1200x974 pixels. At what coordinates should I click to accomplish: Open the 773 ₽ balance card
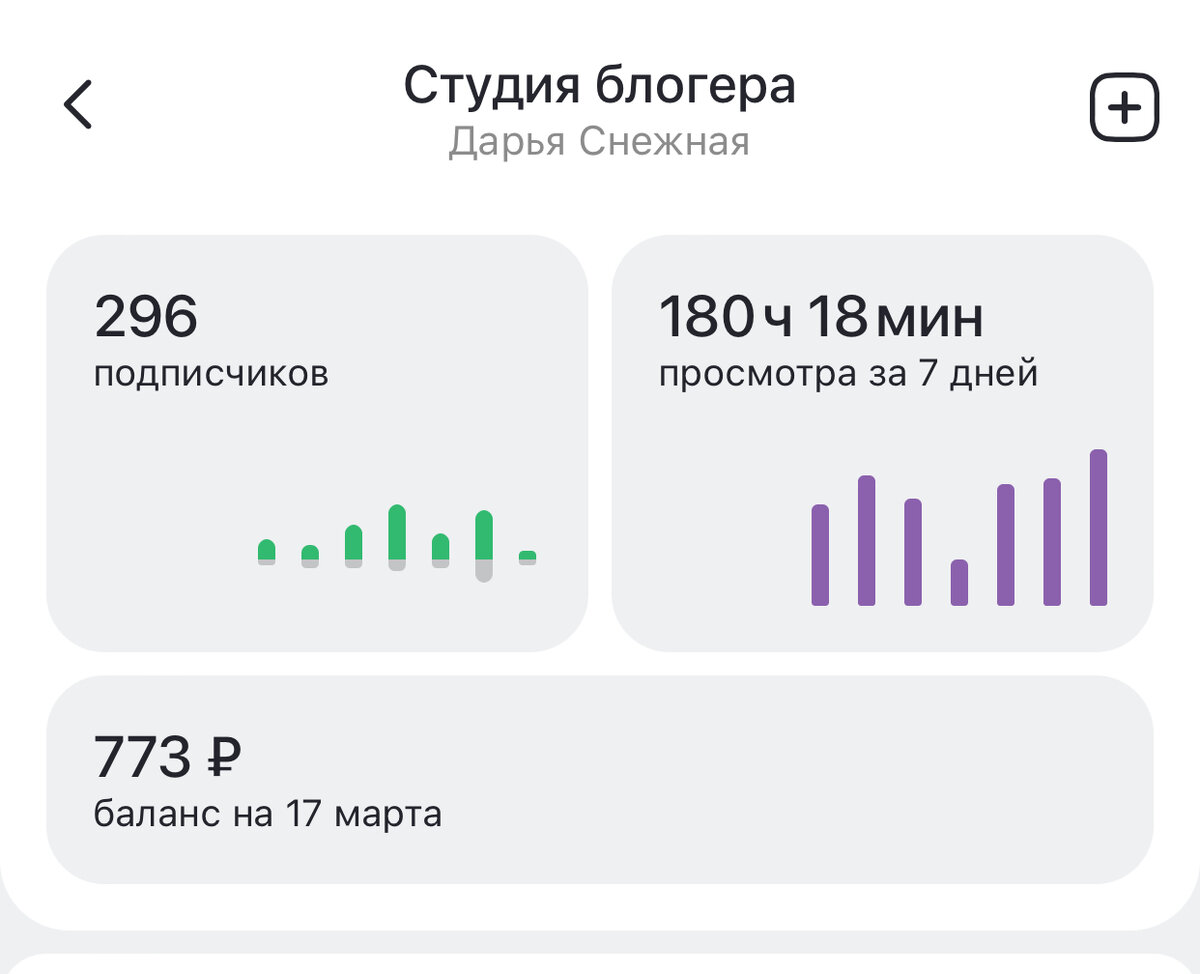click(x=599, y=779)
